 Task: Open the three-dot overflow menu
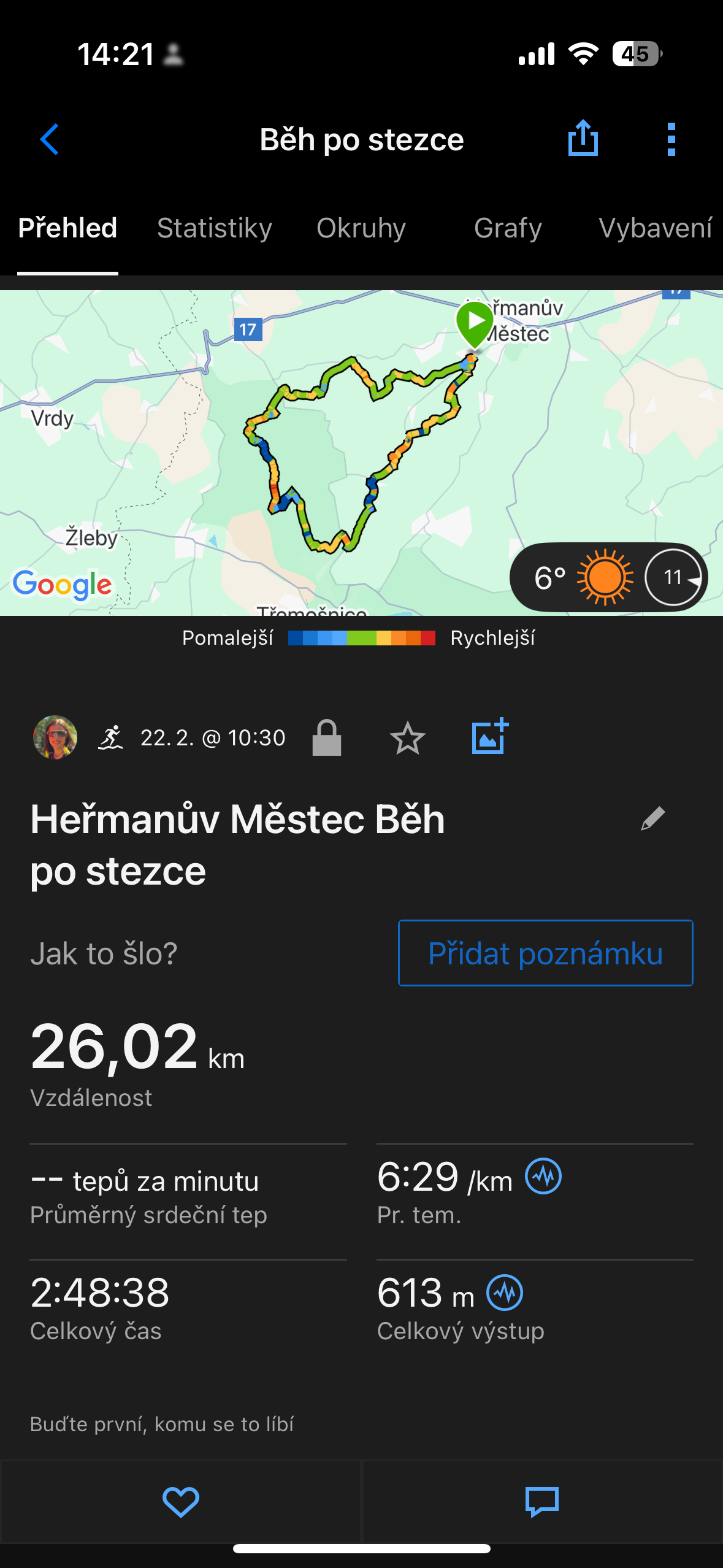pyautogui.click(x=671, y=139)
